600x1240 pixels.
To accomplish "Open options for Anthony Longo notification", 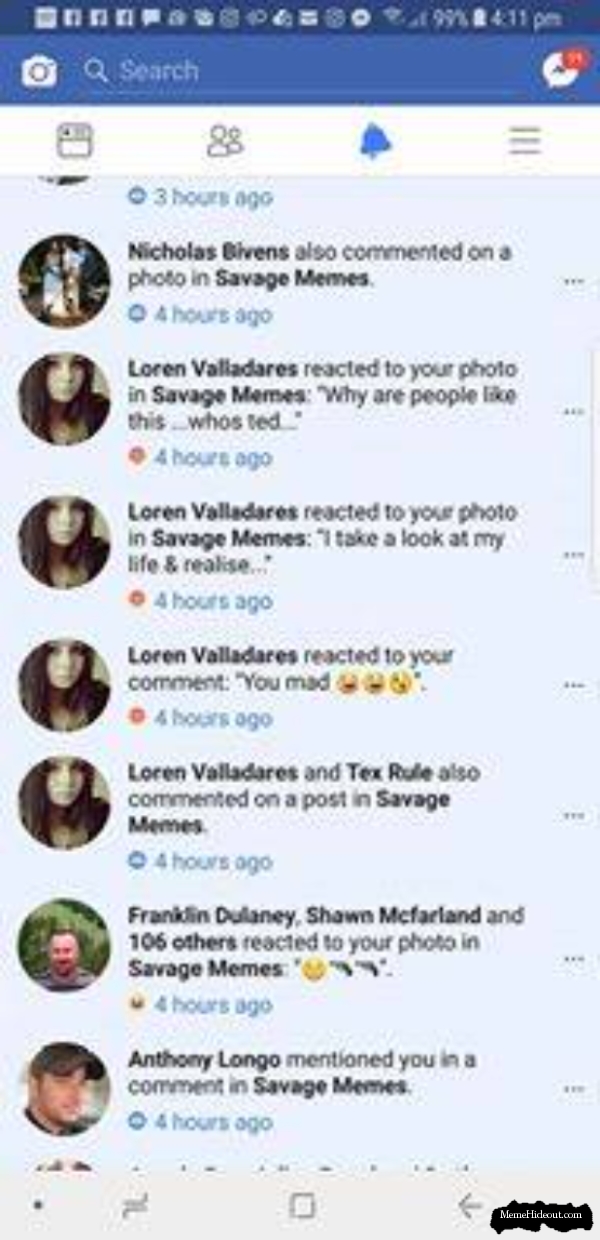I will [x=573, y=1089].
